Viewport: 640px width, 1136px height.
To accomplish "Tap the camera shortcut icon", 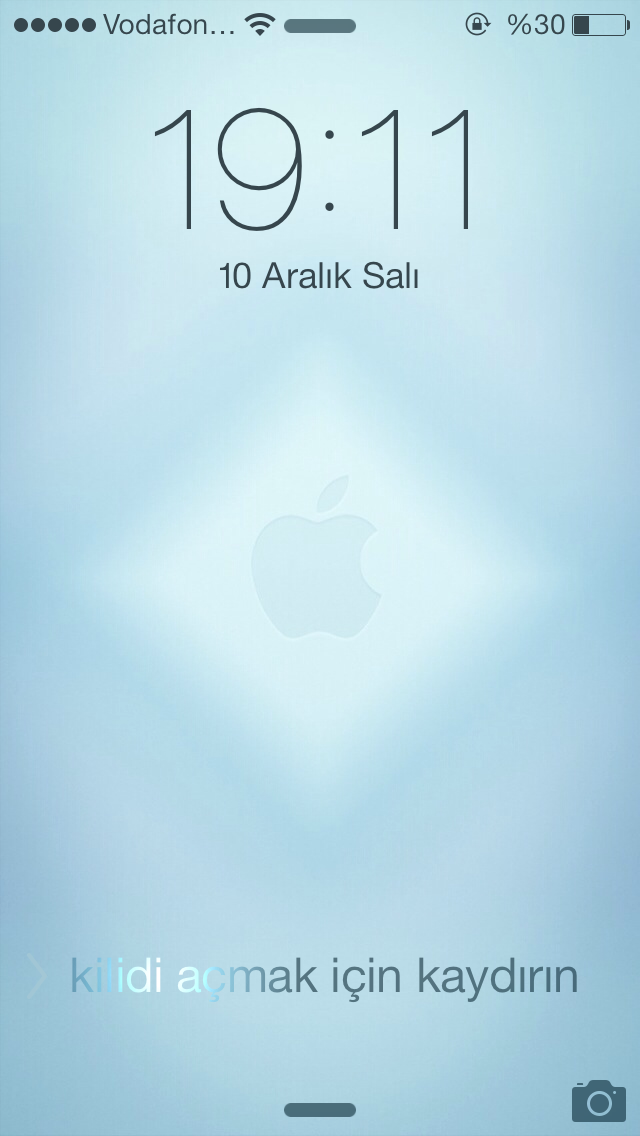I will click(x=598, y=1100).
